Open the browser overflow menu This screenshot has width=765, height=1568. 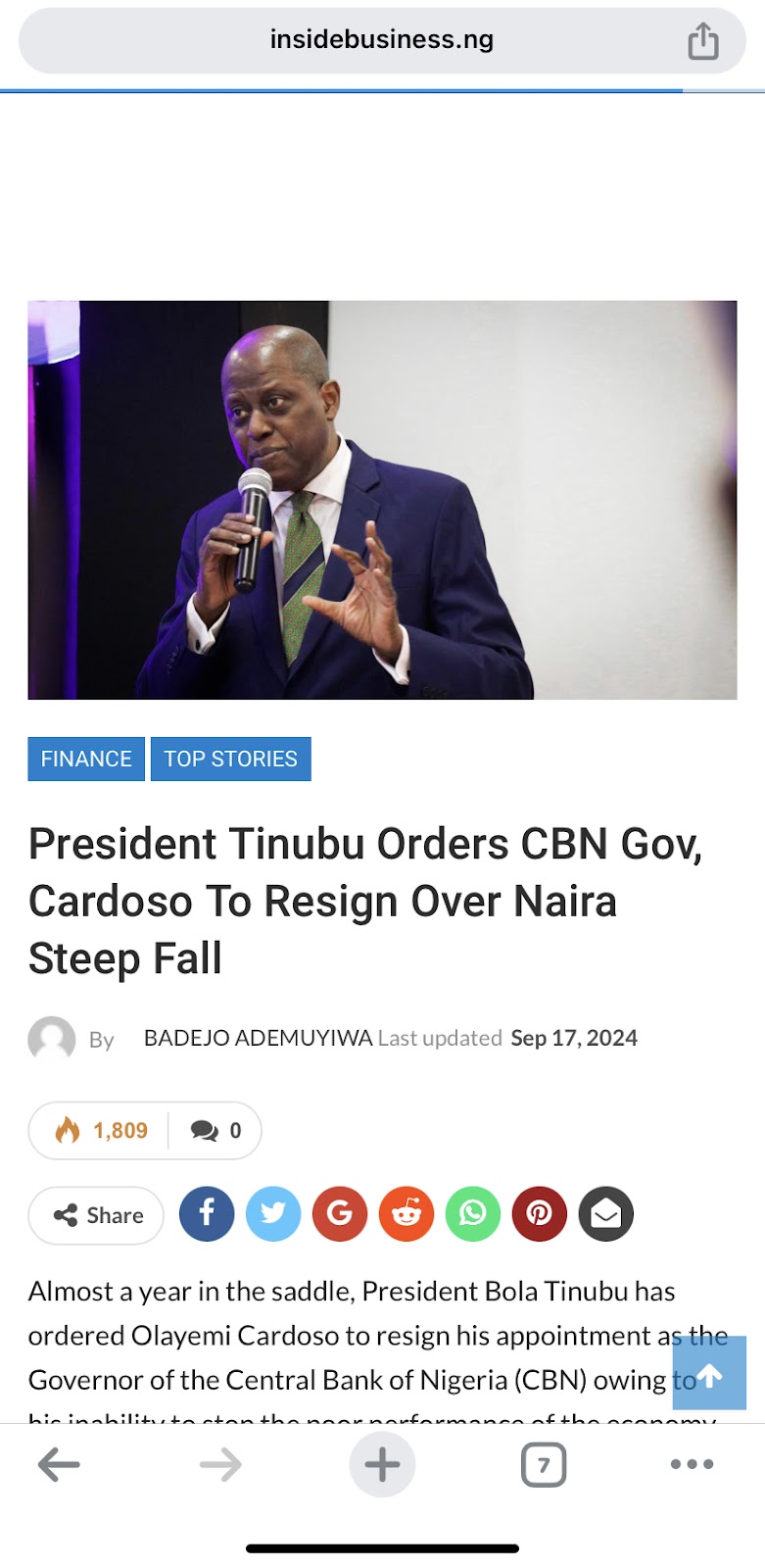click(x=692, y=1464)
